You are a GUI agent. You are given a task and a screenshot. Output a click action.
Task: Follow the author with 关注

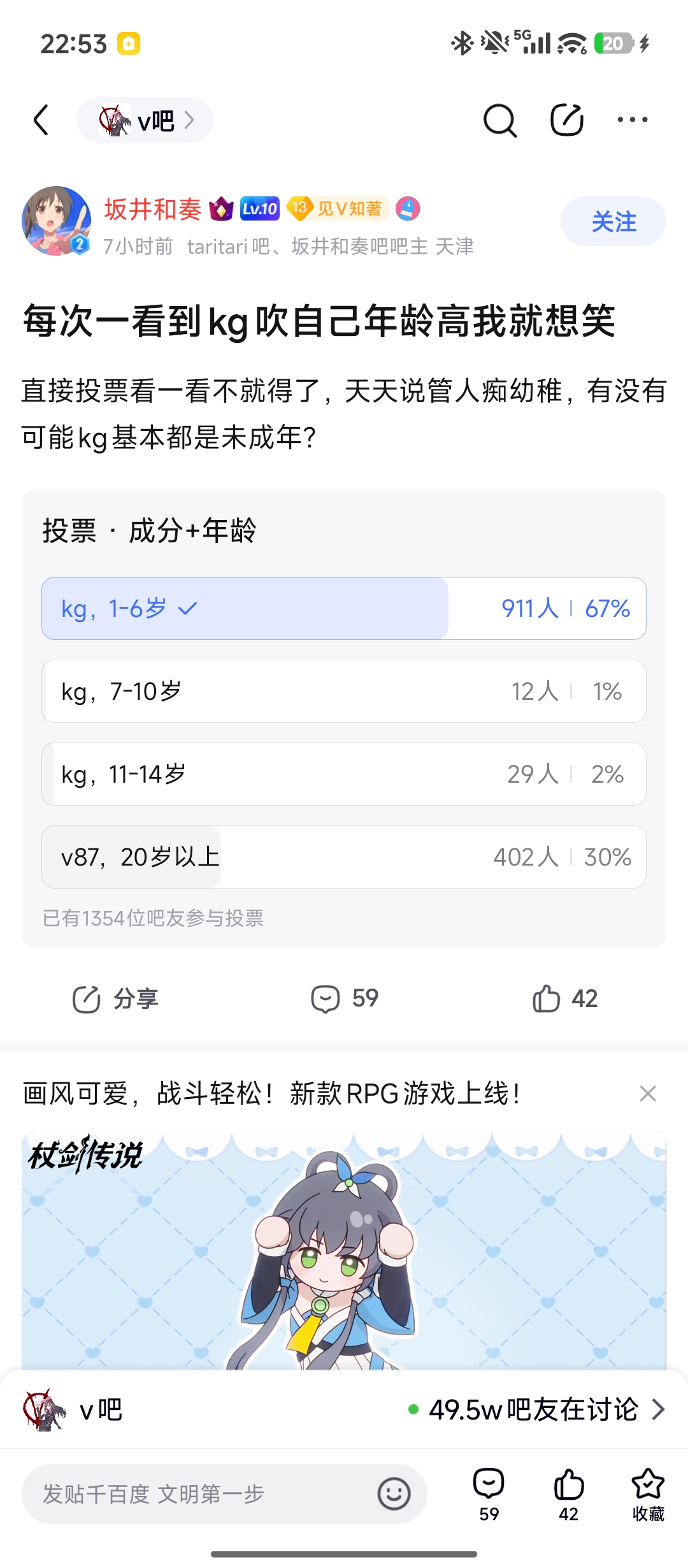[x=613, y=222]
